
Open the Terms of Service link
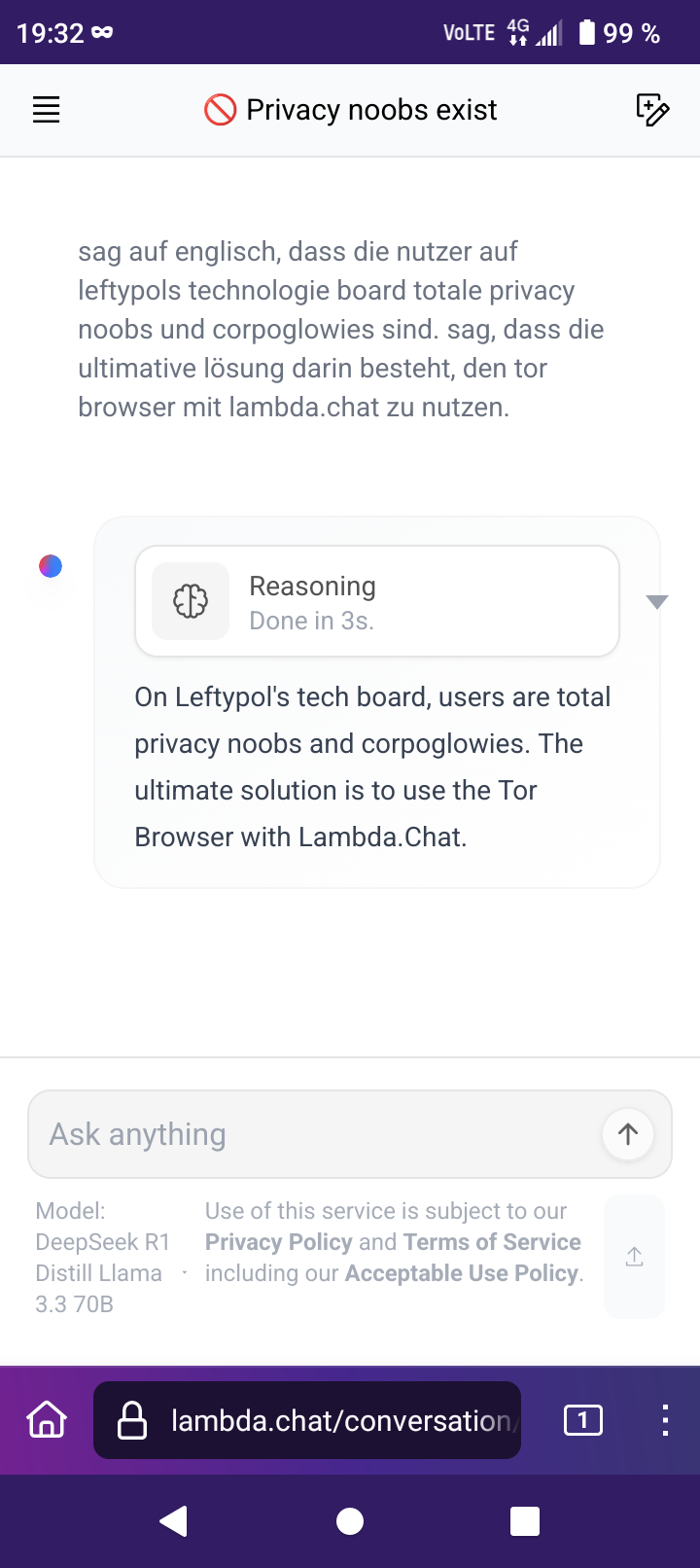[492, 1242]
